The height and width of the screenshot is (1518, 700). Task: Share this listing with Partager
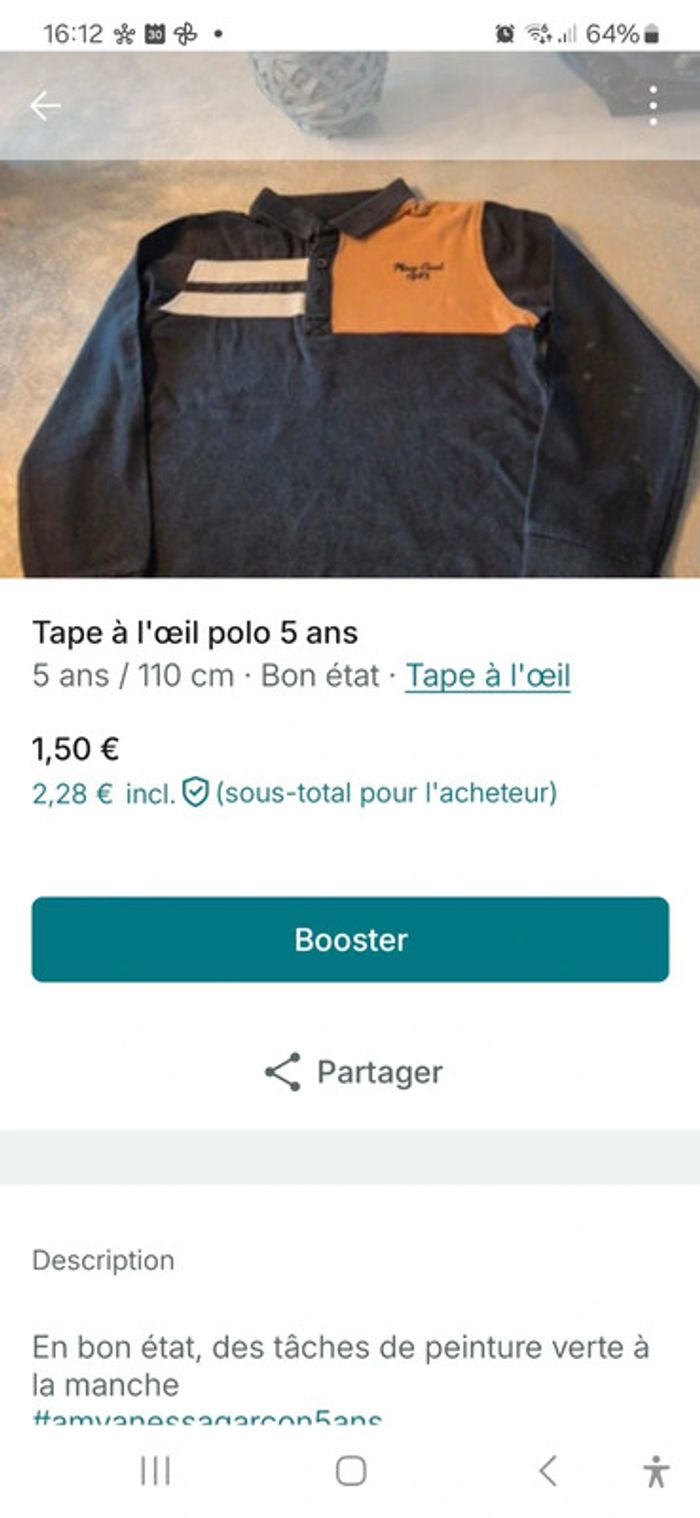[352, 1072]
